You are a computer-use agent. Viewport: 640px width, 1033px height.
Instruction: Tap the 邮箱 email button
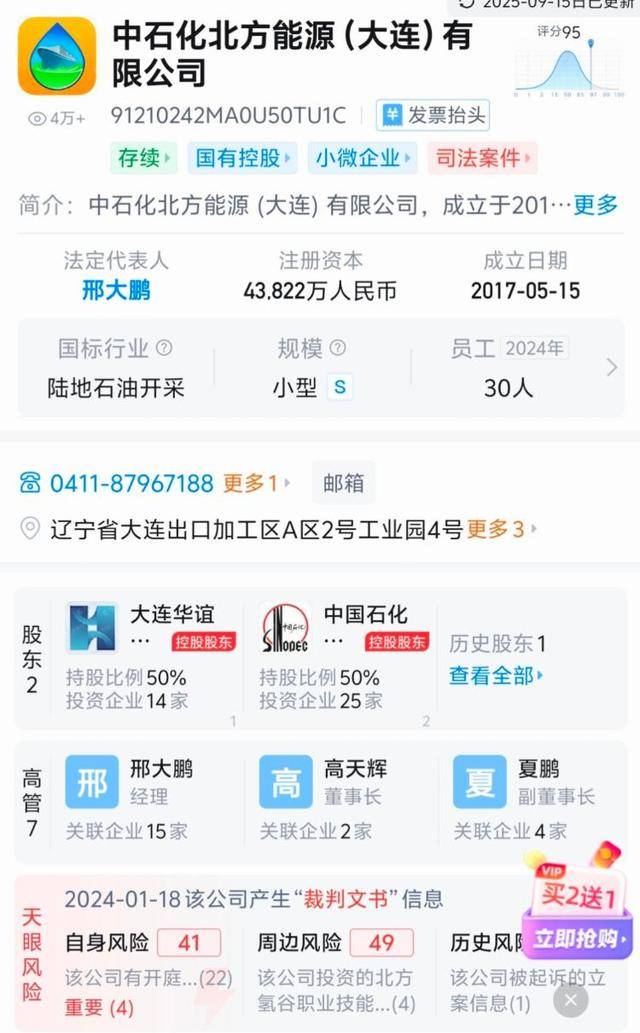[343, 484]
